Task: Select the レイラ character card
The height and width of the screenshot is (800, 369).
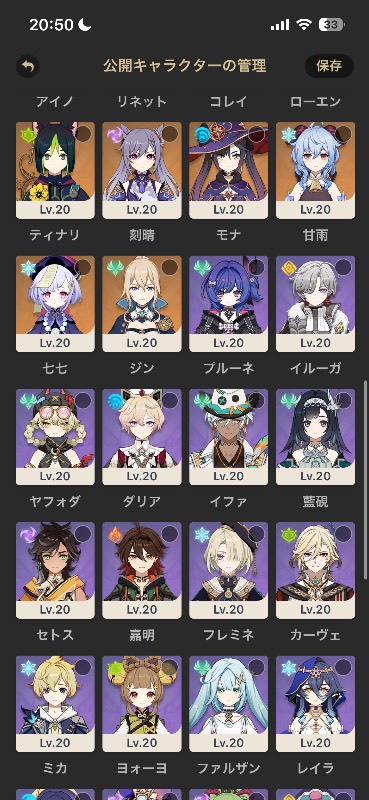Action: [x=315, y=704]
